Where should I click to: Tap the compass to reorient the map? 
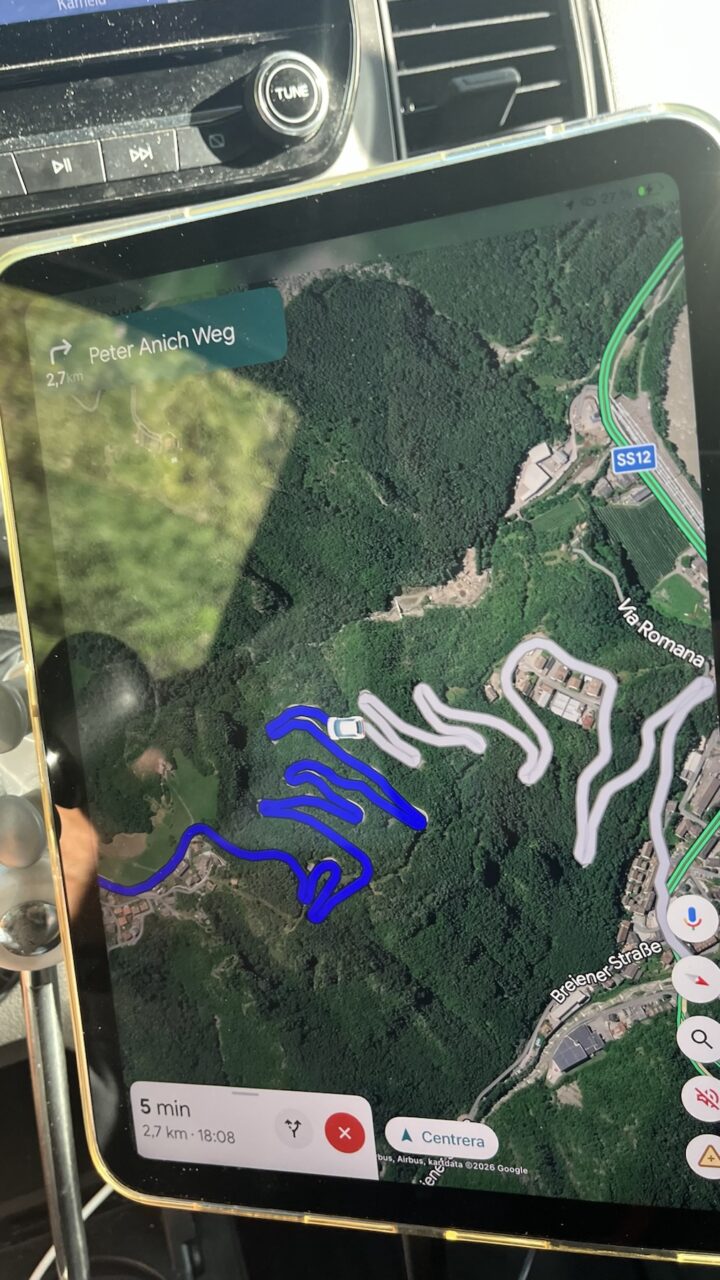(x=698, y=979)
